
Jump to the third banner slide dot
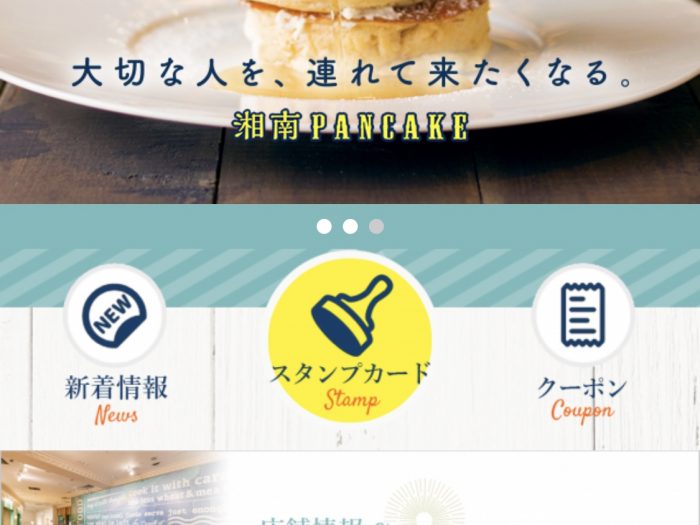(376, 227)
